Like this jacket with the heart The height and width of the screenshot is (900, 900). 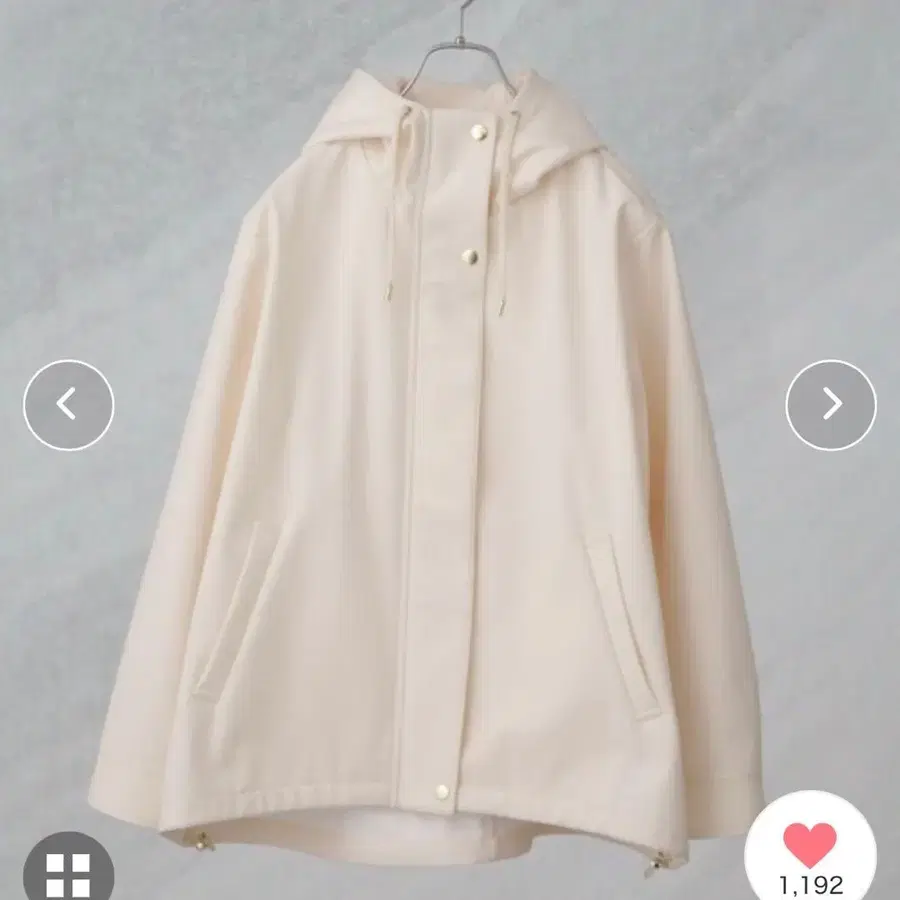point(810,845)
